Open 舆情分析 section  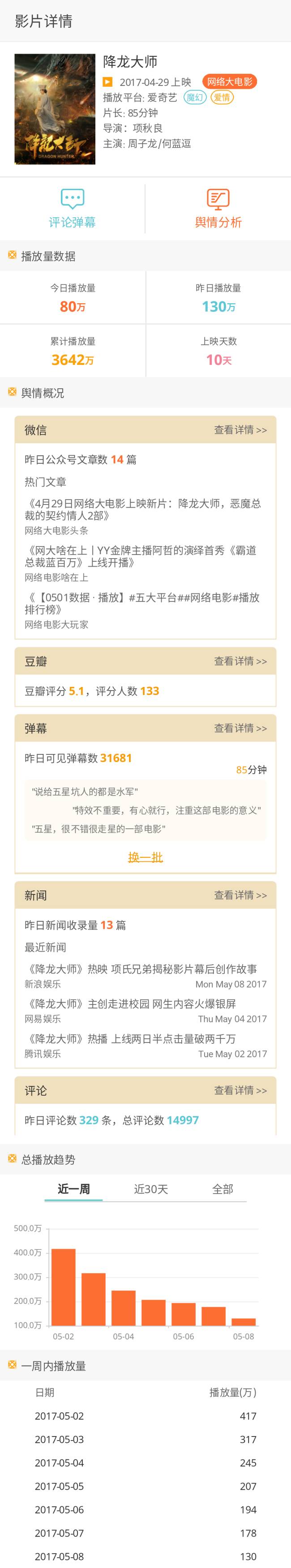218,209
